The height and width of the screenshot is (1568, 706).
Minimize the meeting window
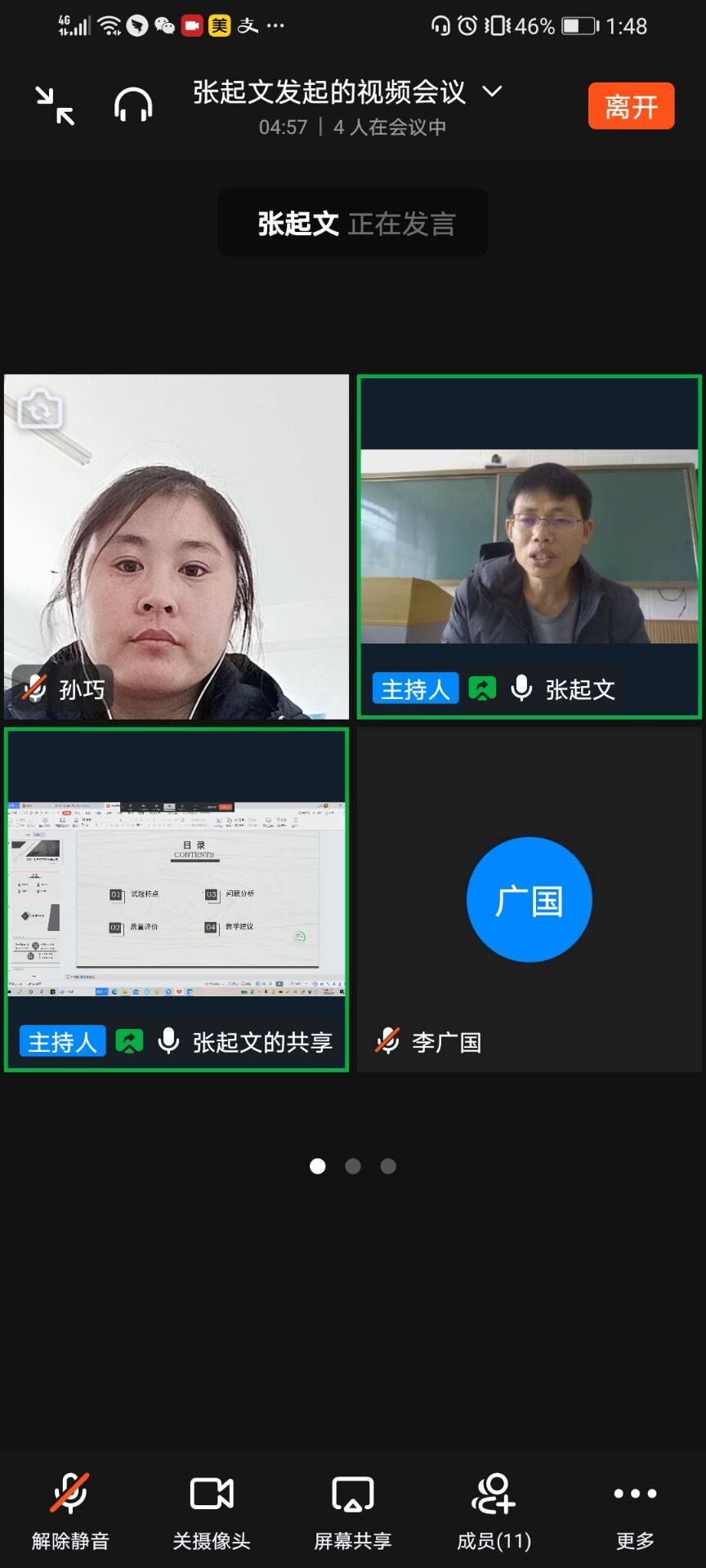point(55,106)
